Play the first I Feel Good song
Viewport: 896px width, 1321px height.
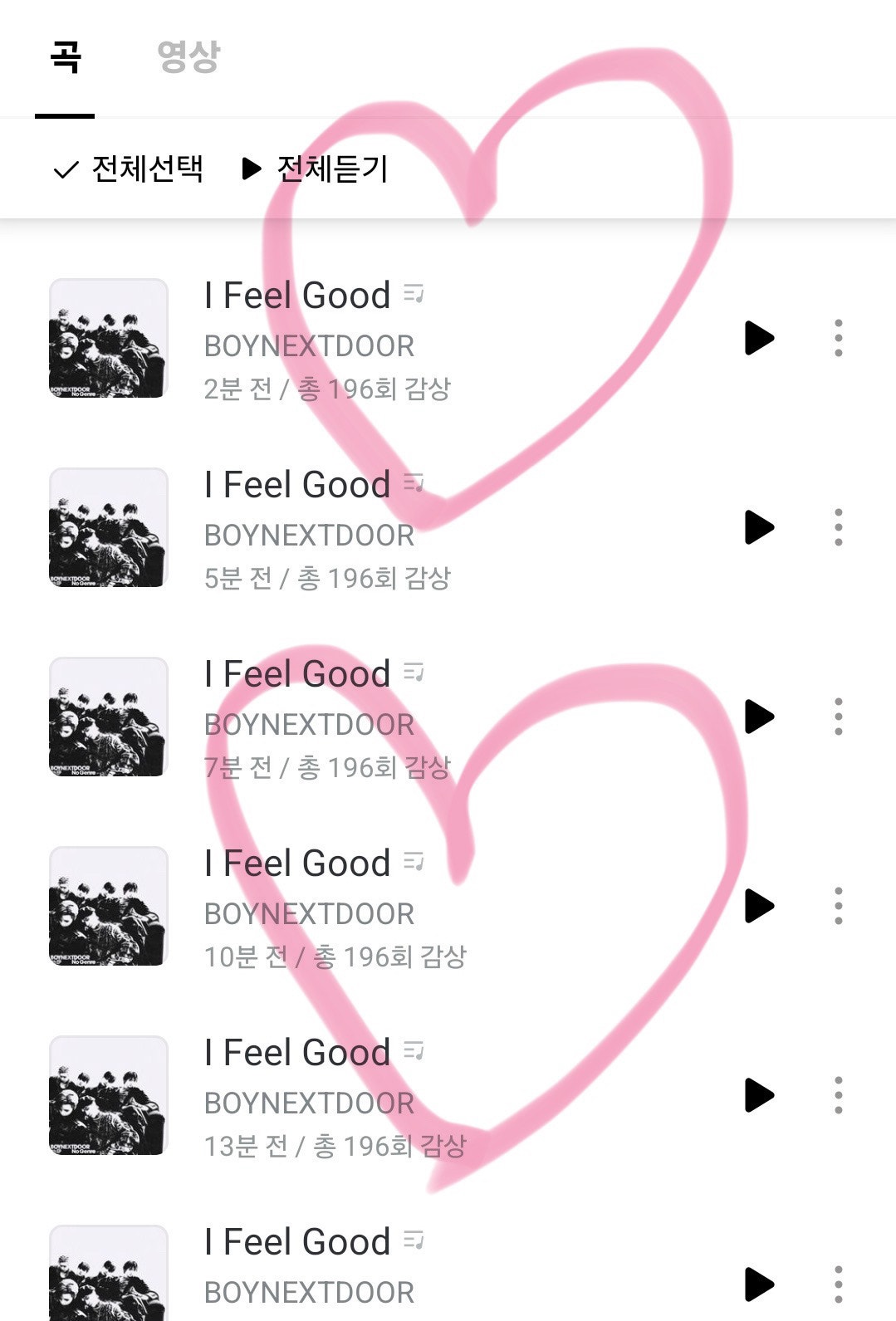tap(760, 336)
